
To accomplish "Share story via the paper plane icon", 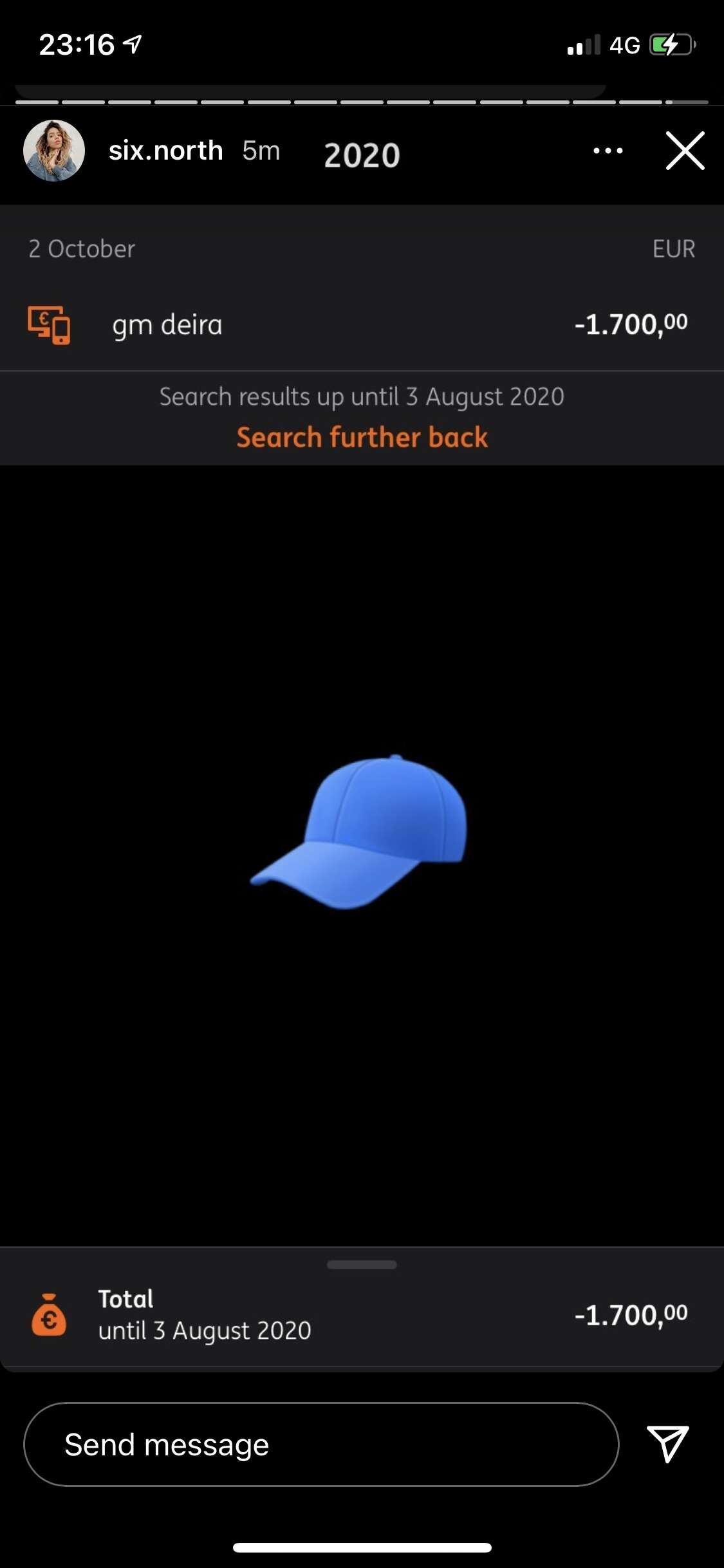I will (668, 1443).
